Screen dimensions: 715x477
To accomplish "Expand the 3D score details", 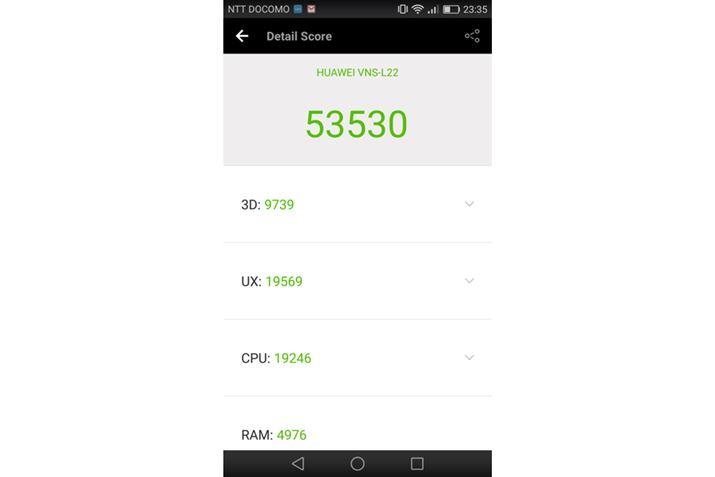I will click(x=469, y=204).
